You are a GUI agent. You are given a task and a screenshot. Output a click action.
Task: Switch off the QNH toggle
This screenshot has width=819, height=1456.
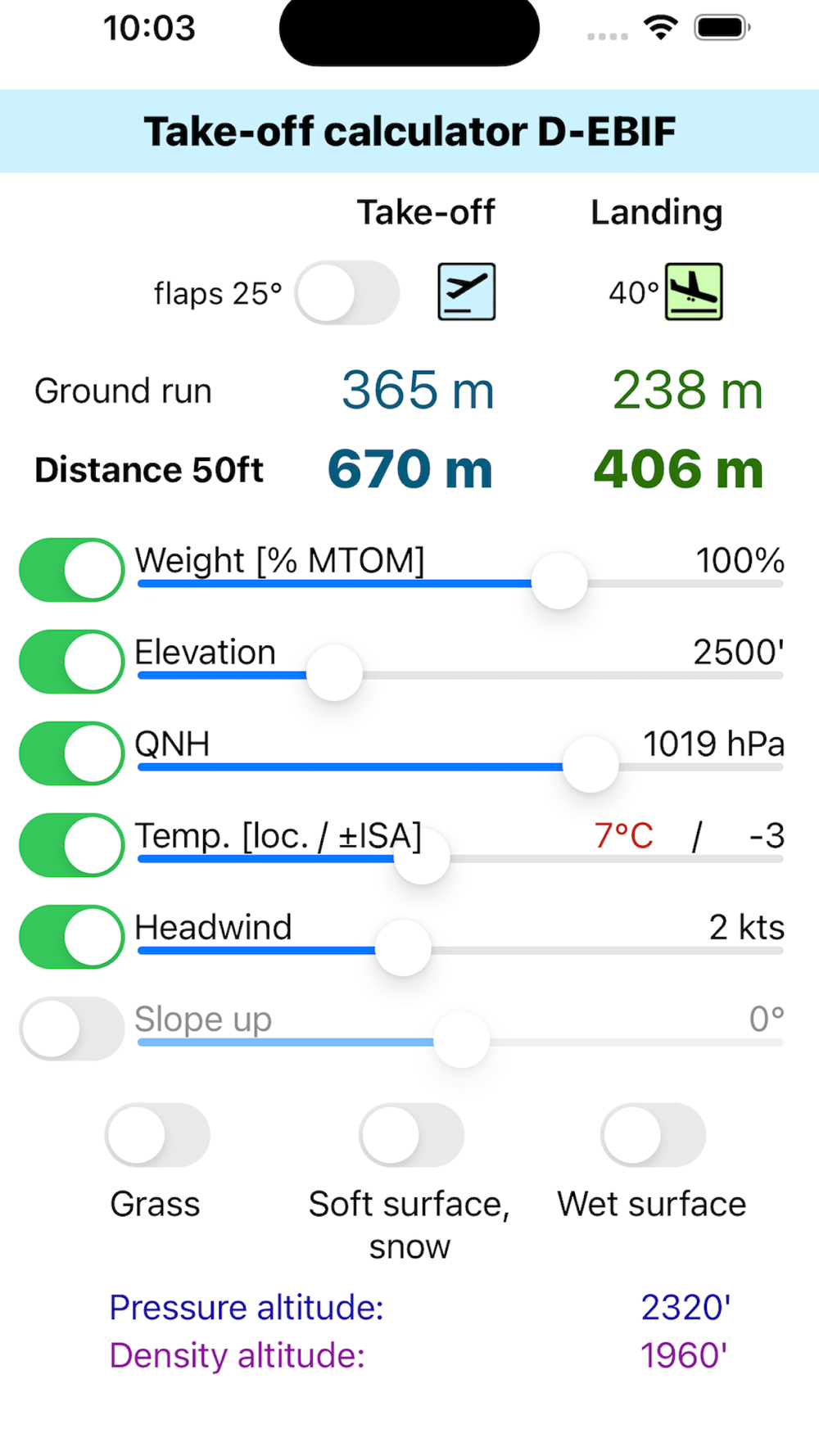point(72,753)
